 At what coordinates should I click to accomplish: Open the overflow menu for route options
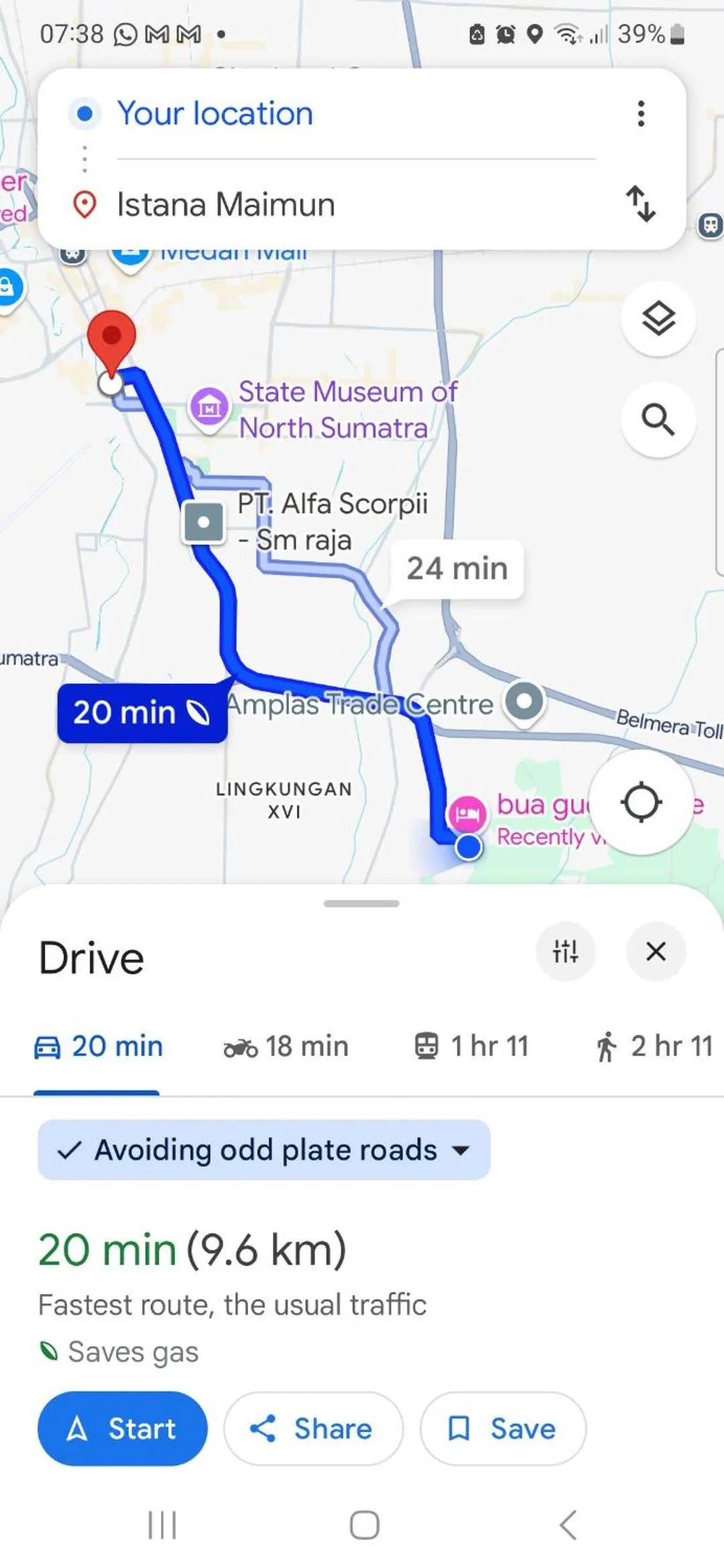[x=641, y=114]
